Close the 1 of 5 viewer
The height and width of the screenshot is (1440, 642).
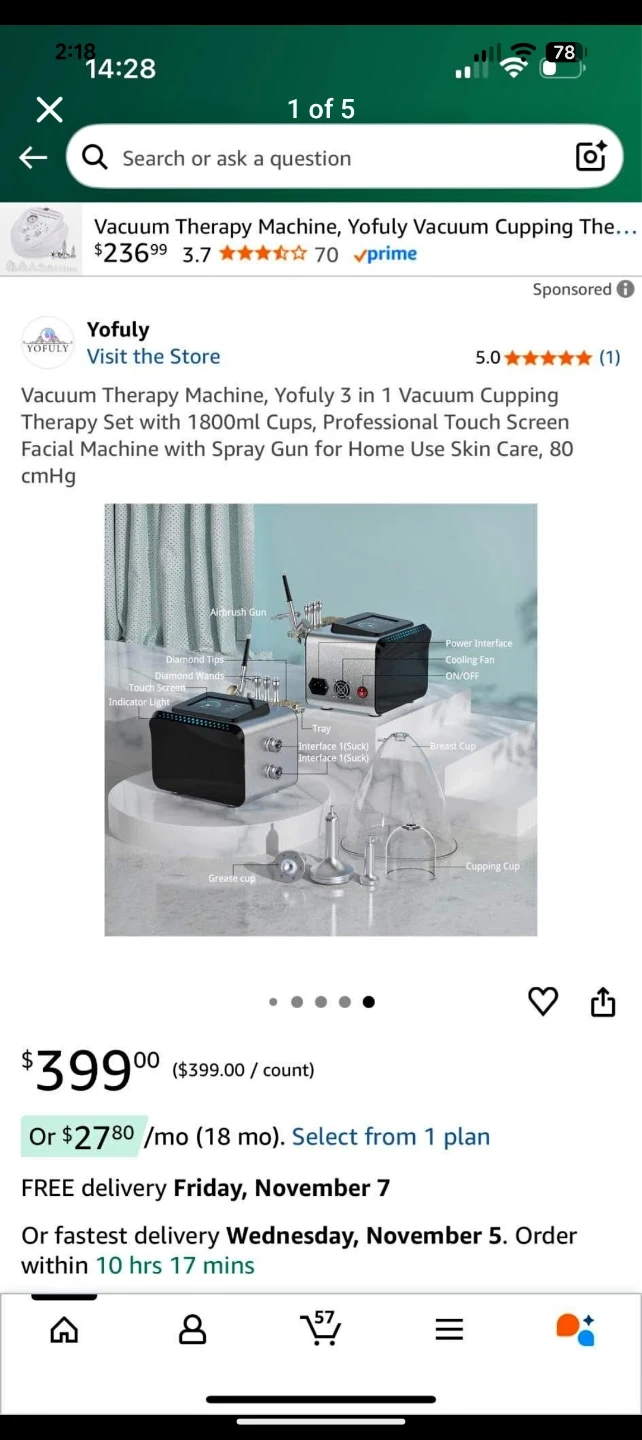49,109
